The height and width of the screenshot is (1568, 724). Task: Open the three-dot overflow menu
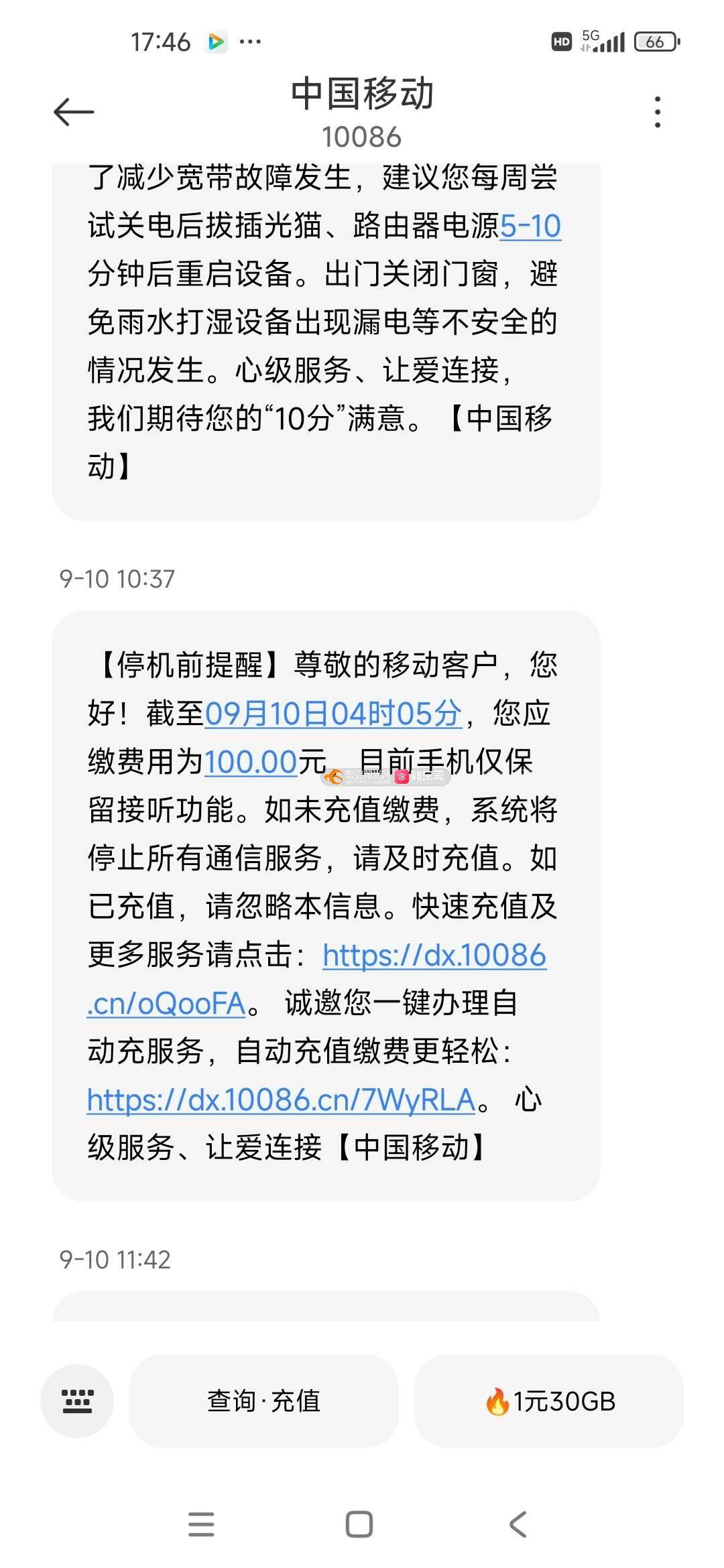657,112
